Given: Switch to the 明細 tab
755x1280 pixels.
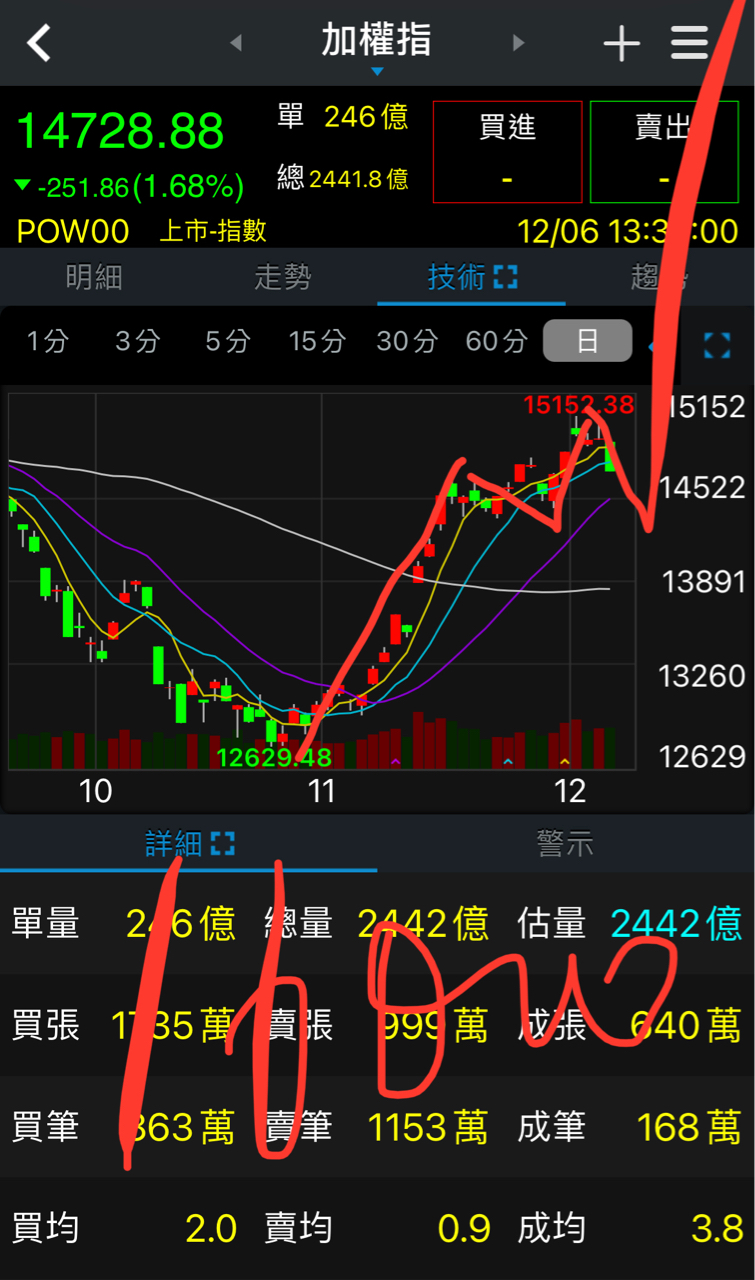Looking at the screenshot, I should [94, 277].
